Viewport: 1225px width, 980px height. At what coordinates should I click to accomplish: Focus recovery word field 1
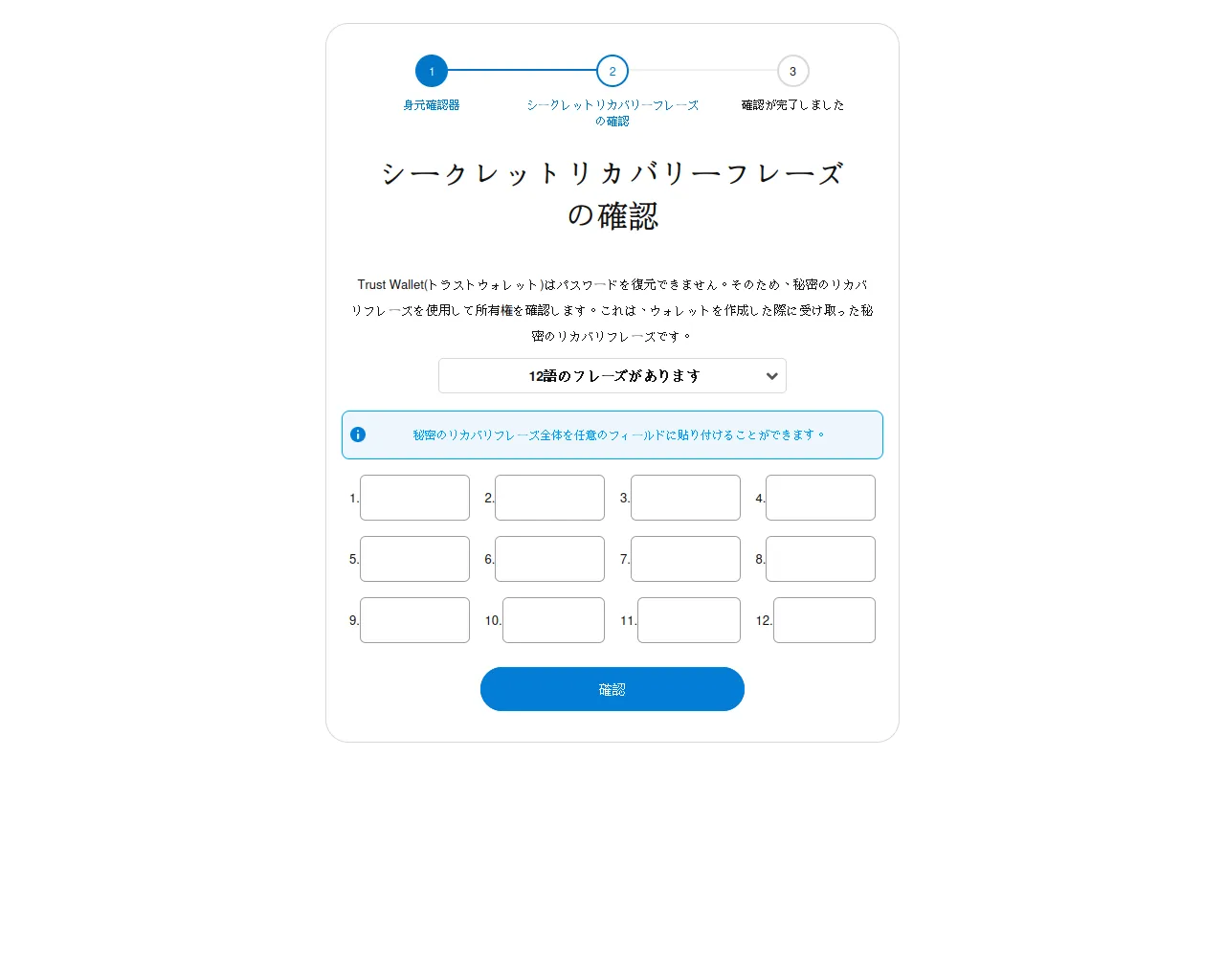[414, 498]
